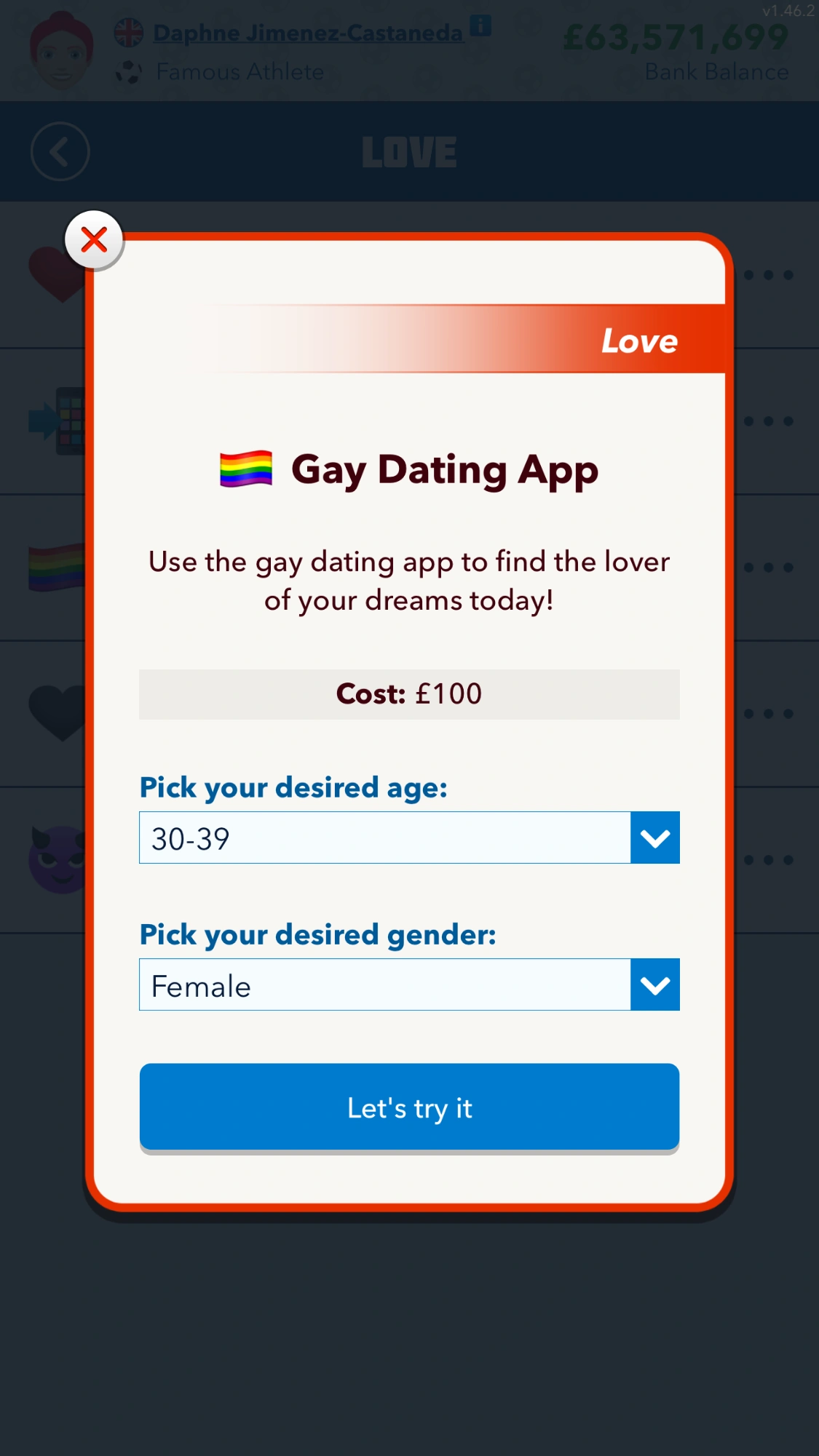
Task: Tap the Let's try it button
Action: point(409,1107)
